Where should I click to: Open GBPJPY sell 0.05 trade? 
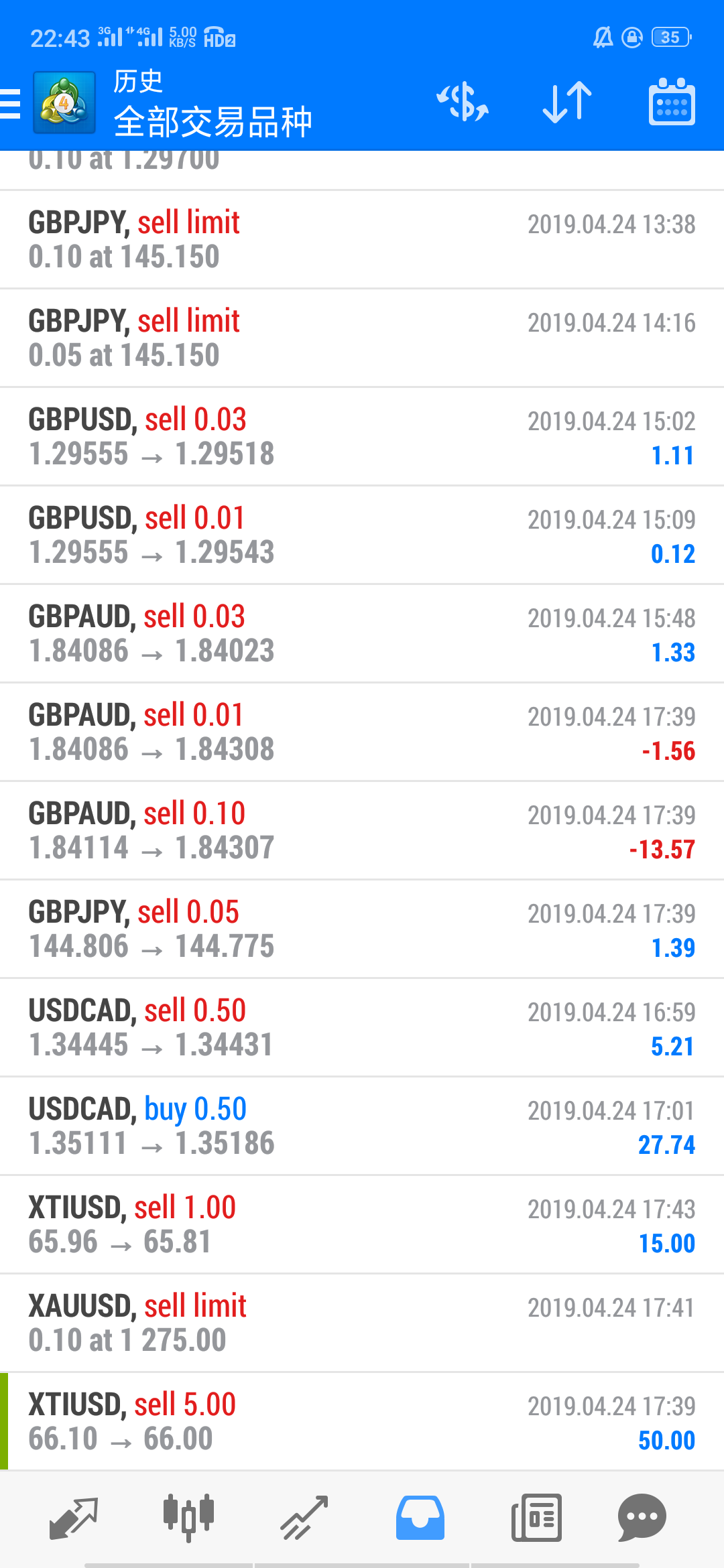pyautogui.click(x=362, y=929)
